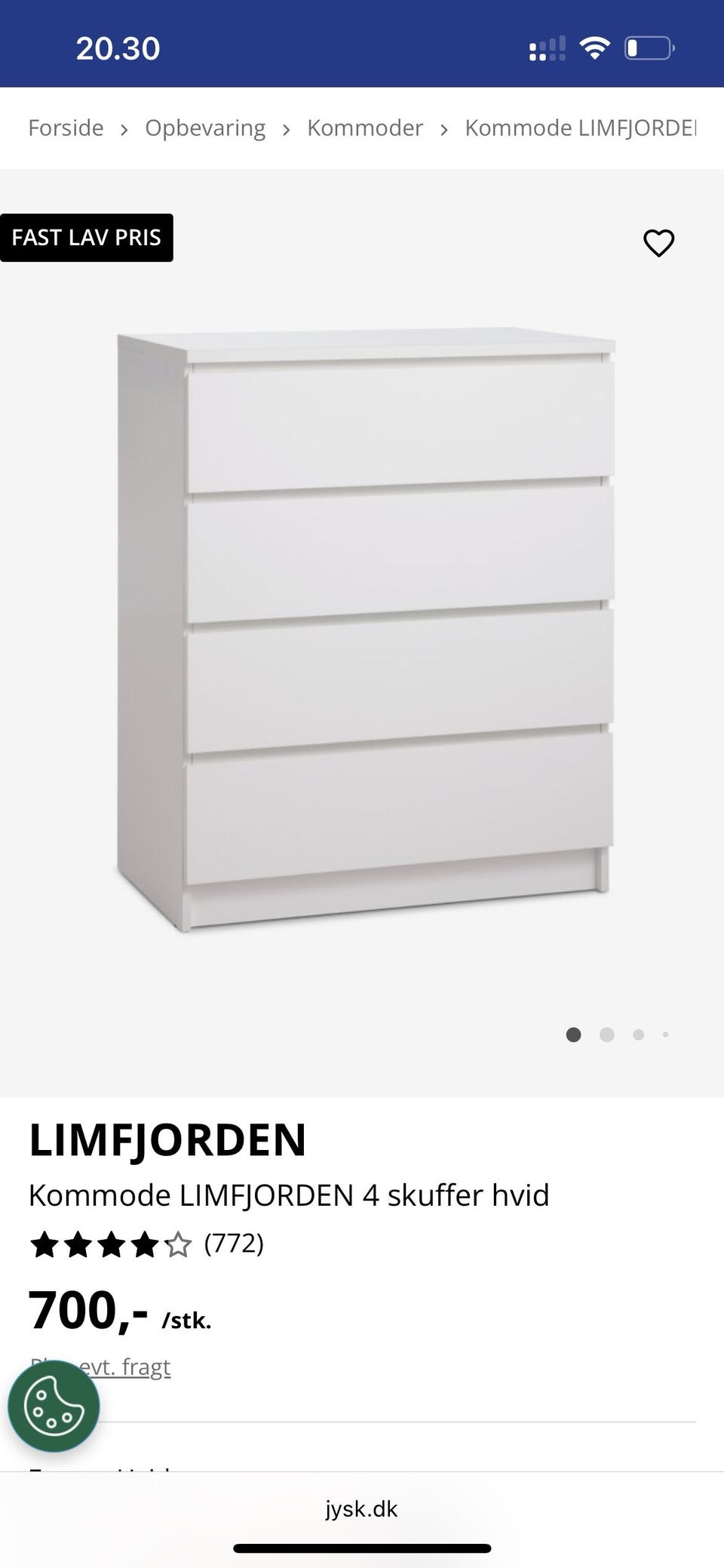Open Forside from the breadcrumb trail
This screenshot has width=724, height=1568.
click(x=66, y=128)
